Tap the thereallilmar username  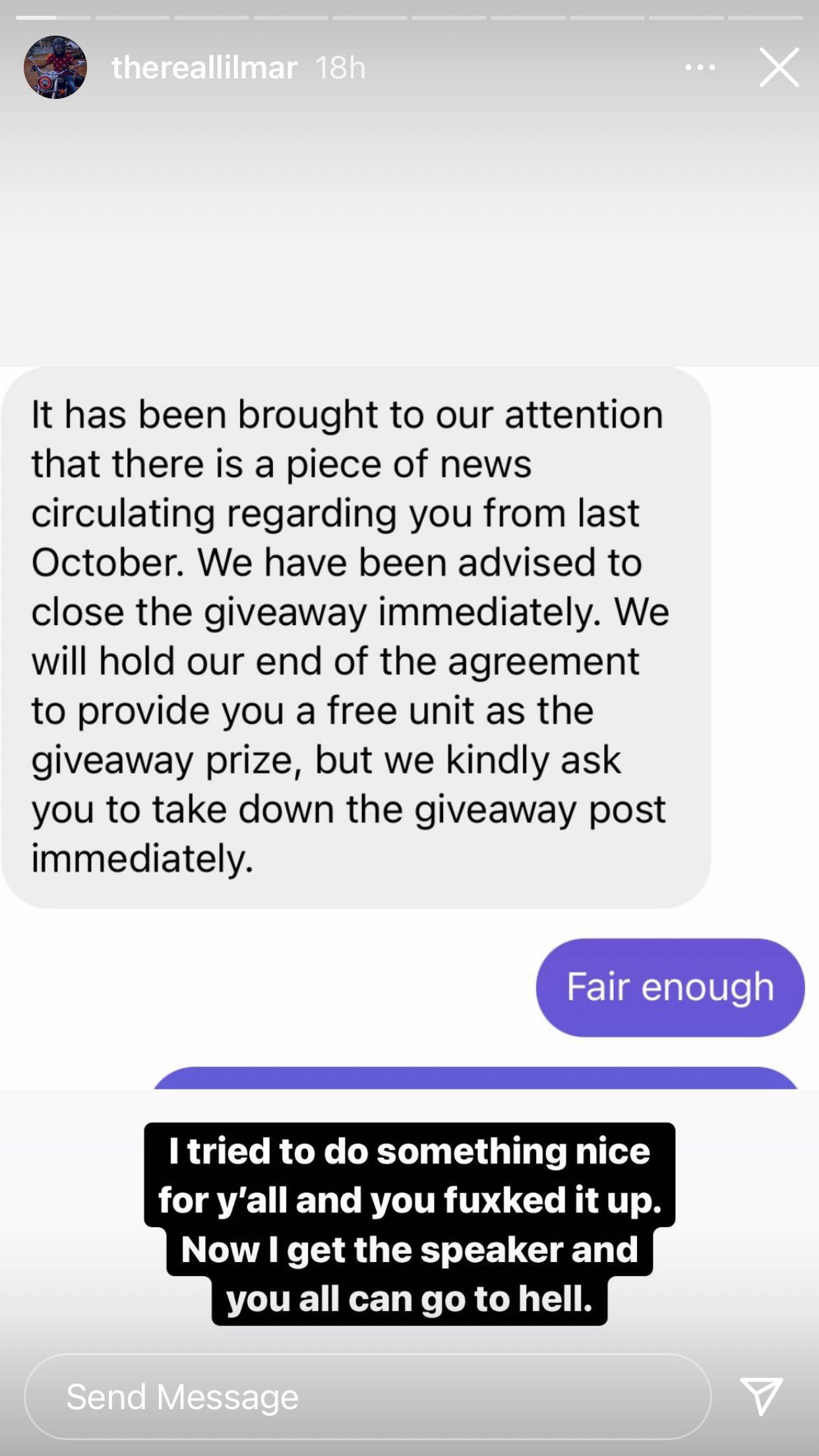click(x=204, y=67)
